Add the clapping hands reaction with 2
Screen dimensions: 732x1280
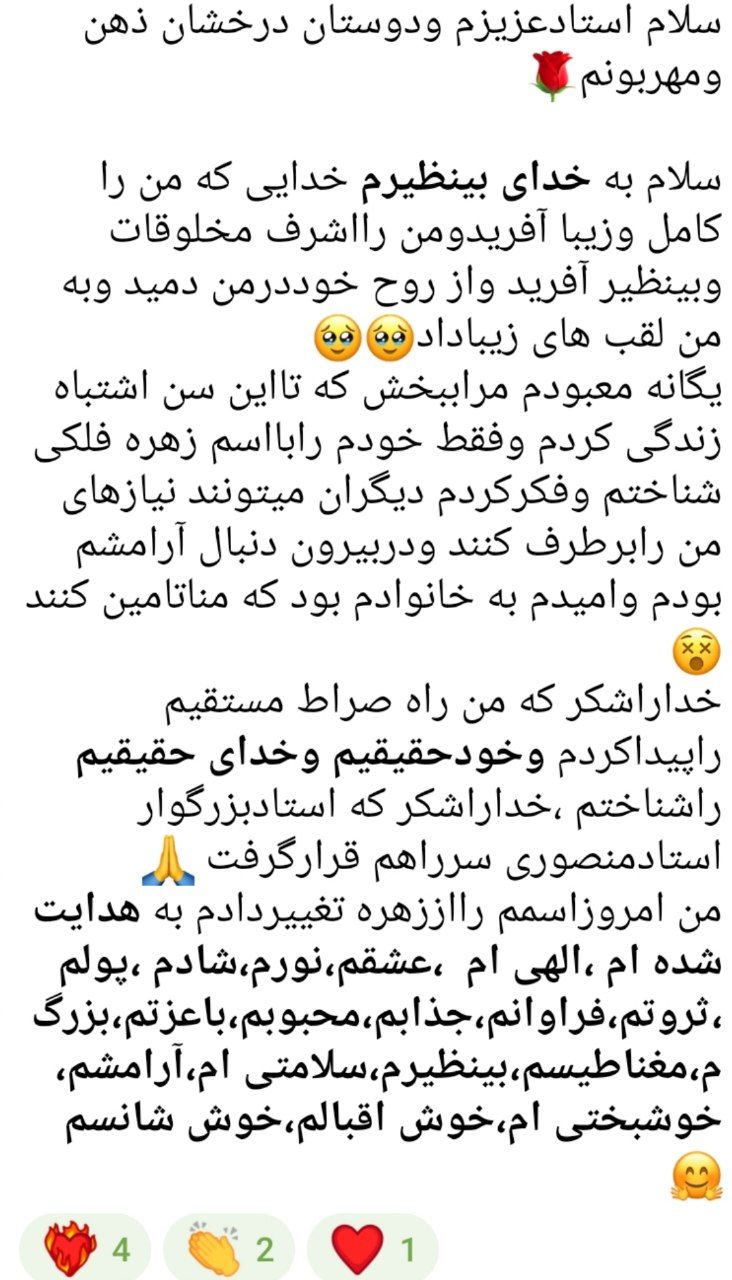tap(229, 1247)
